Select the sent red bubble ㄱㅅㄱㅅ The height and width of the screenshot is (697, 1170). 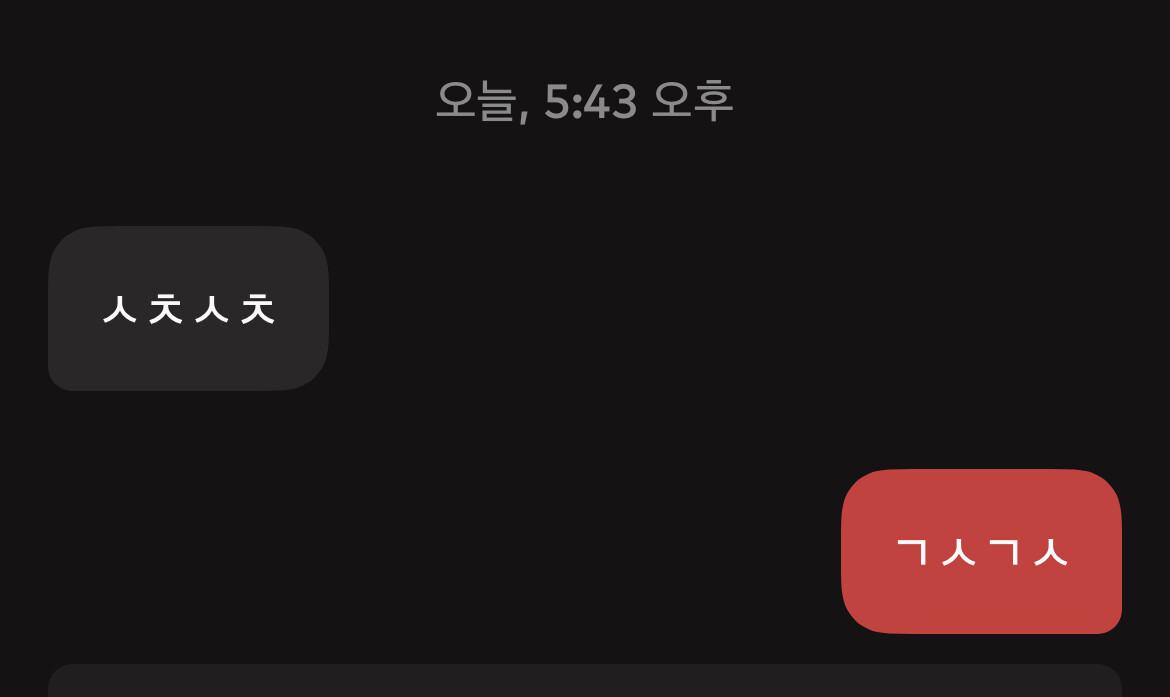981,552
